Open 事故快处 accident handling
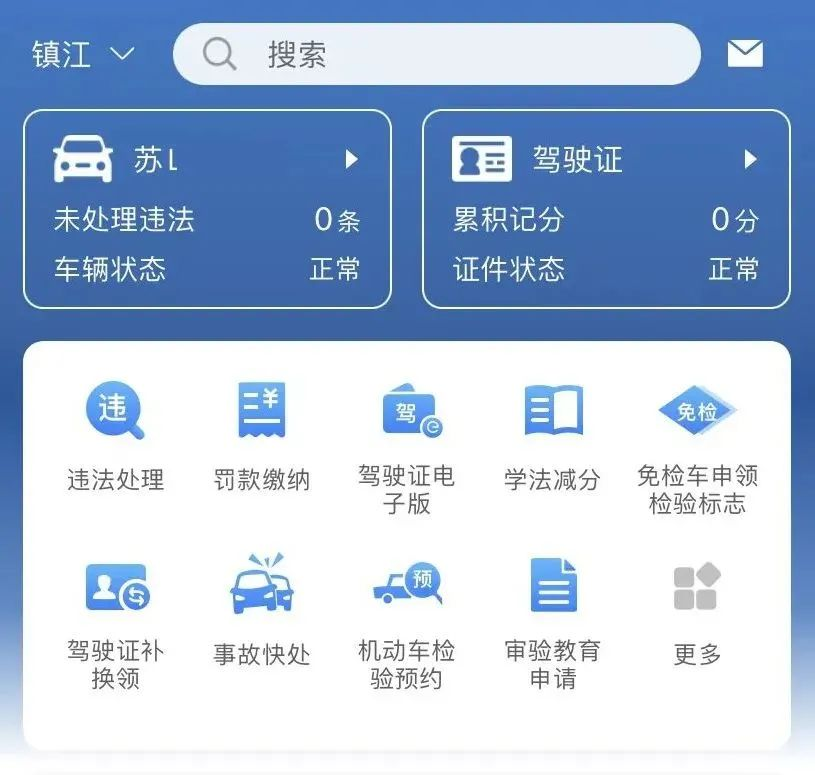Image resolution: width=815 pixels, height=775 pixels. [x=262, y=612]
